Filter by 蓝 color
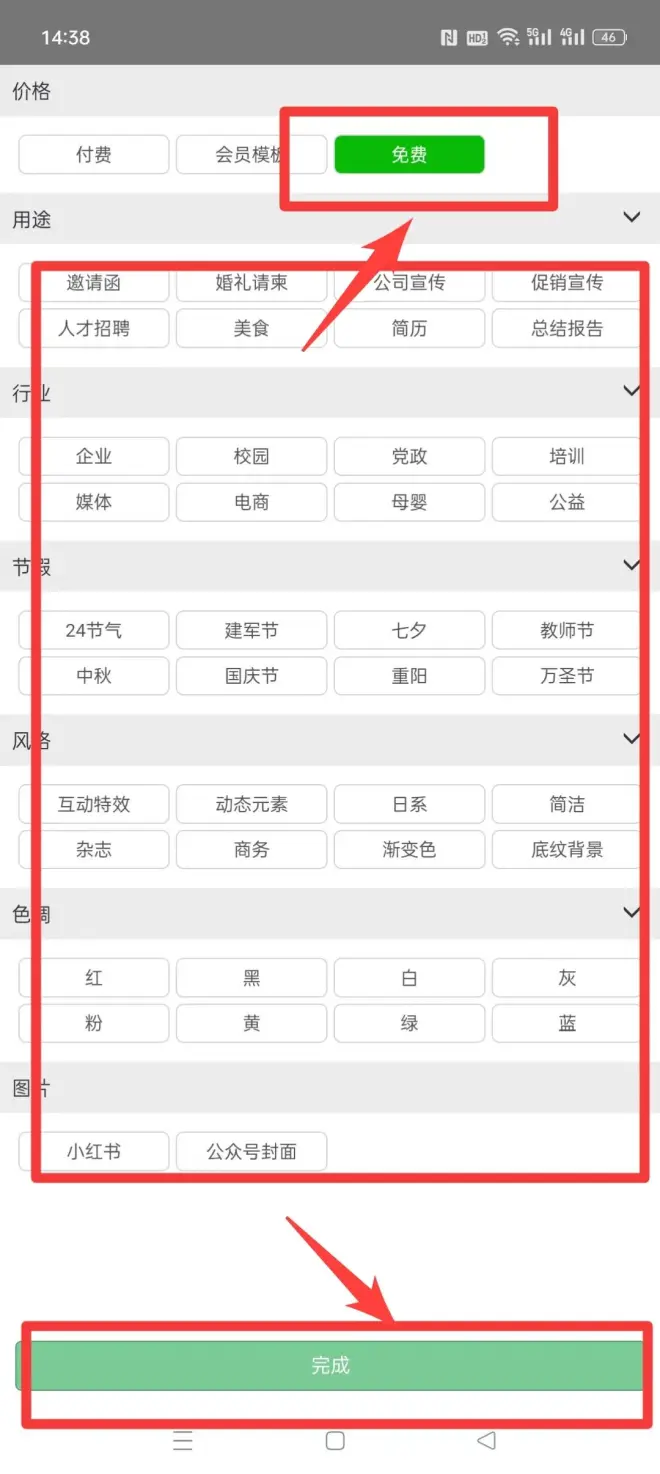 tap(567, 1023)
